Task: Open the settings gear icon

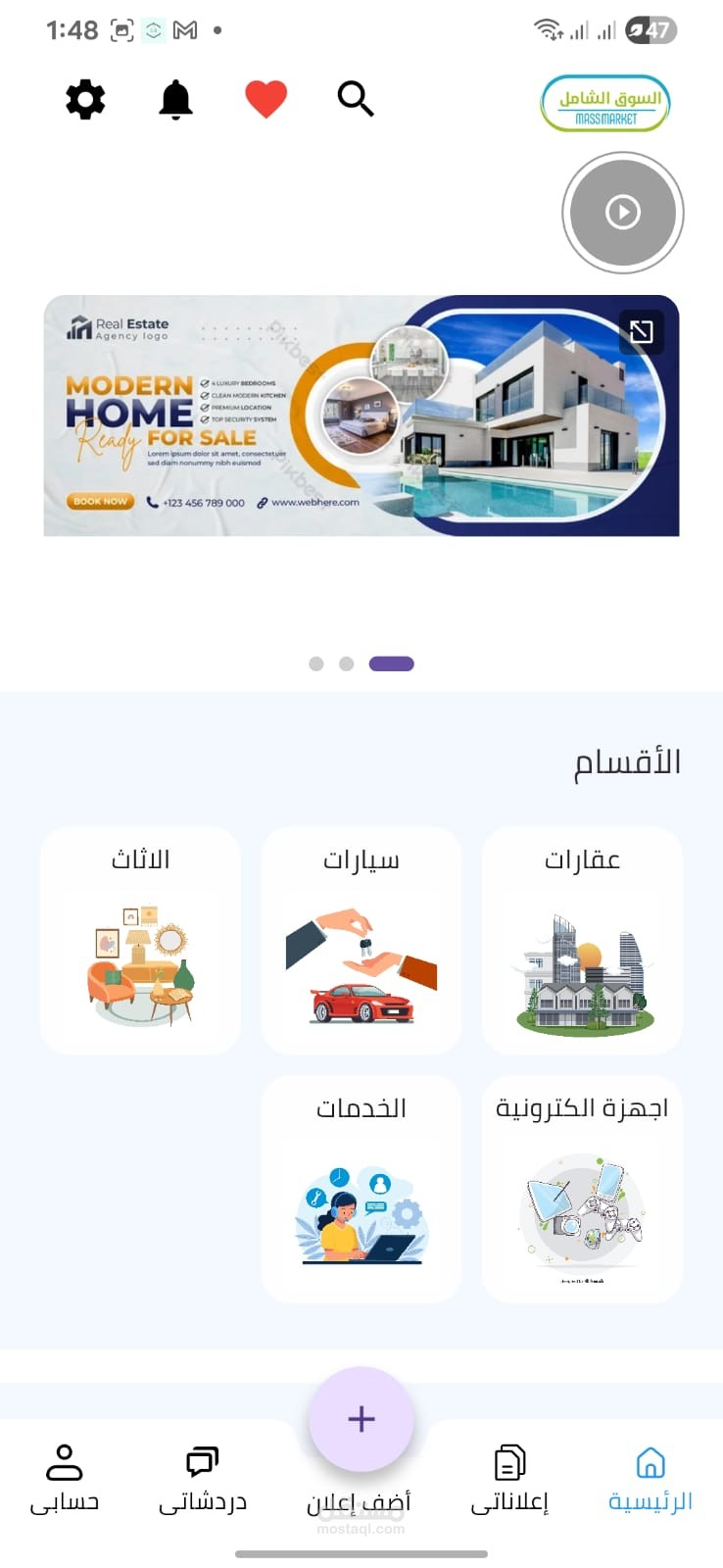Action: pos(85,100)
